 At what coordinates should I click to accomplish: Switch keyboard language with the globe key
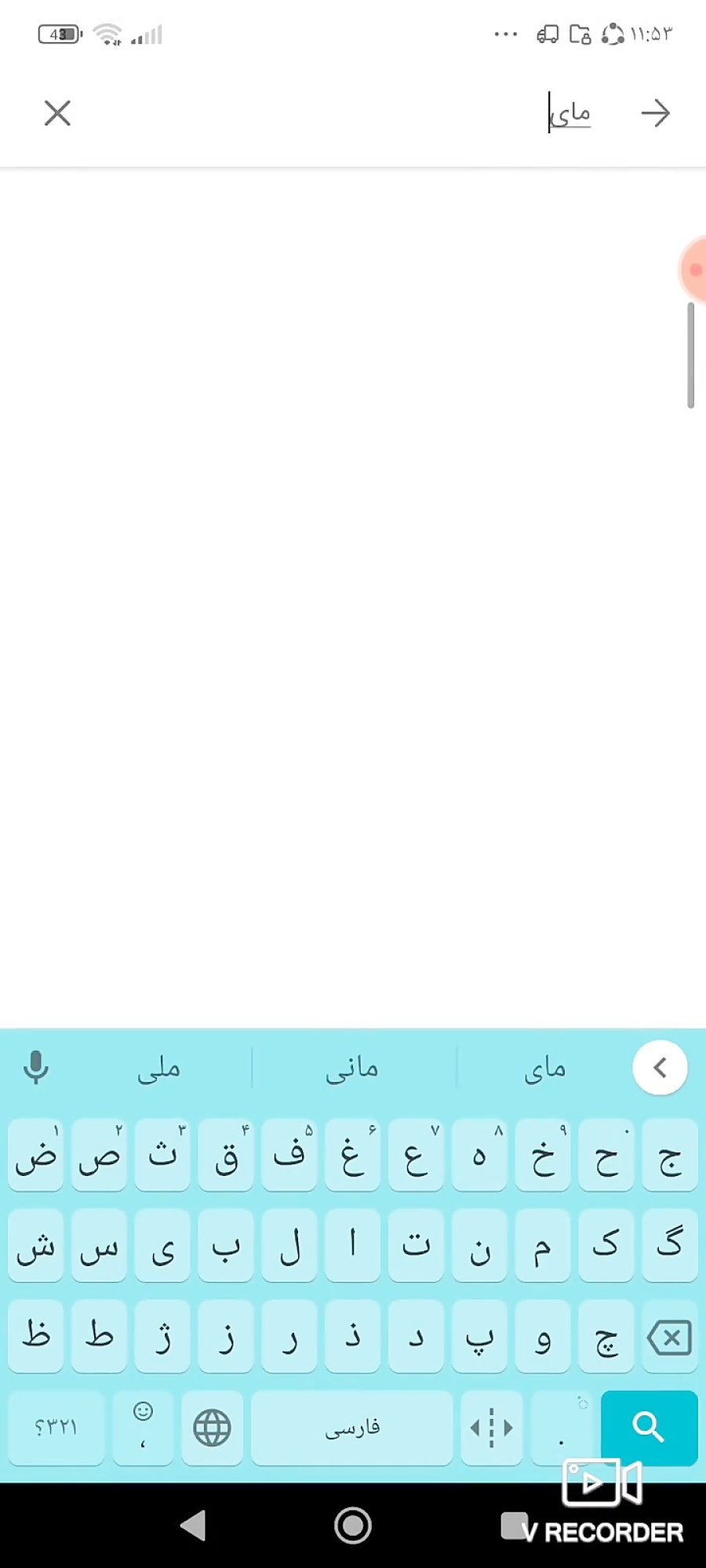[x=212, y=1427]
